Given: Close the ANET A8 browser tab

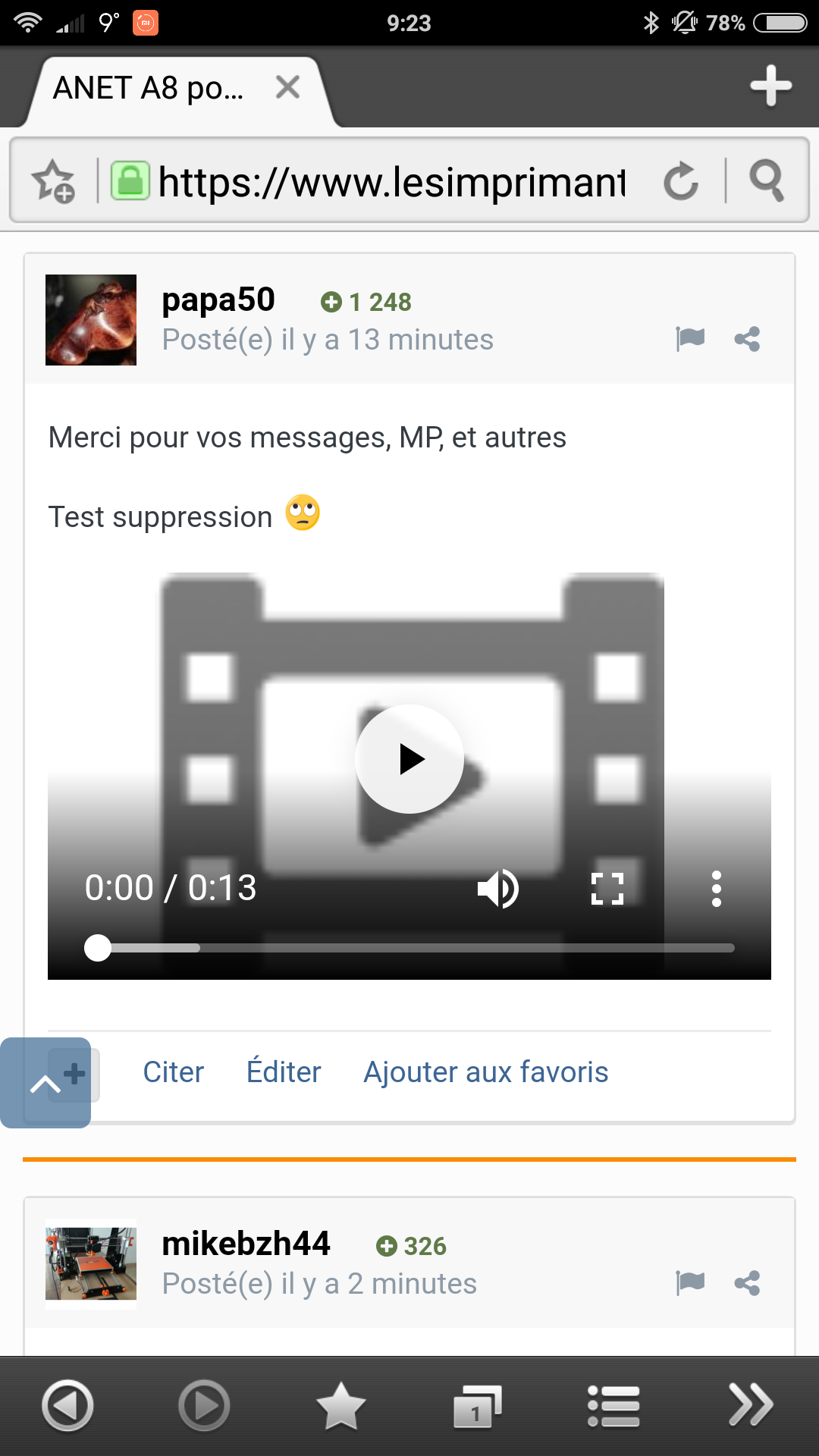Looking at the screenshot, I should coord(287,87).
